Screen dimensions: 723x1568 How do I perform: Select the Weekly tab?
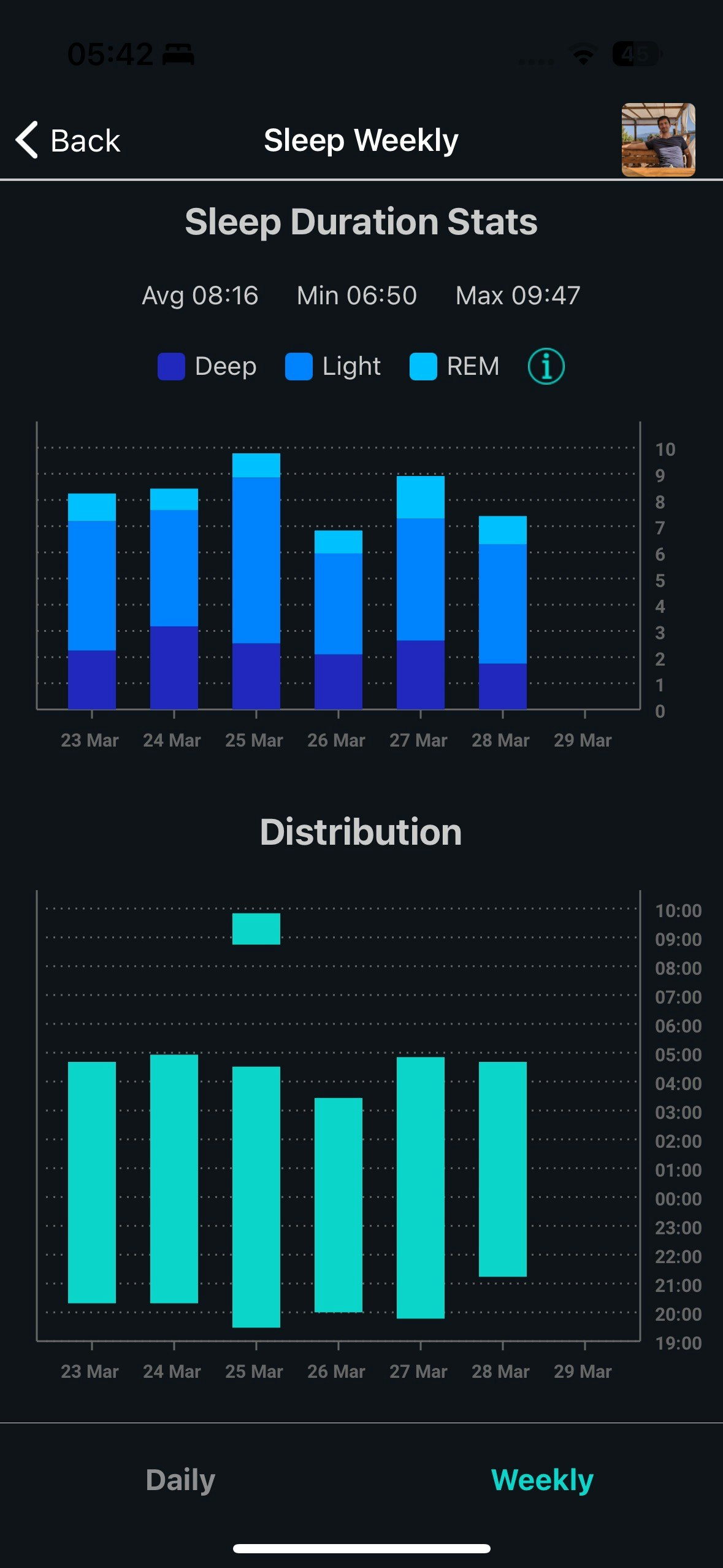tap(542, 1480)
